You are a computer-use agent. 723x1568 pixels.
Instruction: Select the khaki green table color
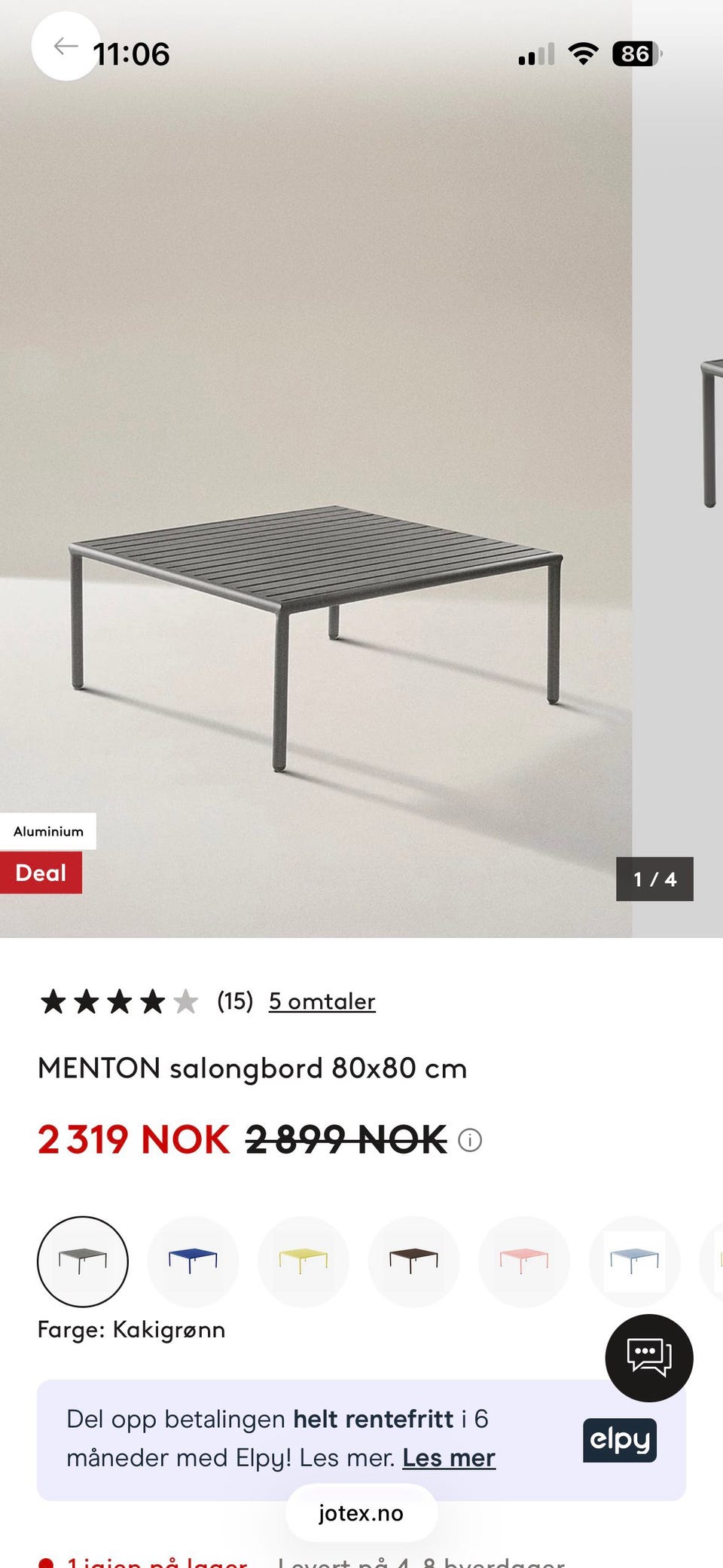tap(83, 1261)
